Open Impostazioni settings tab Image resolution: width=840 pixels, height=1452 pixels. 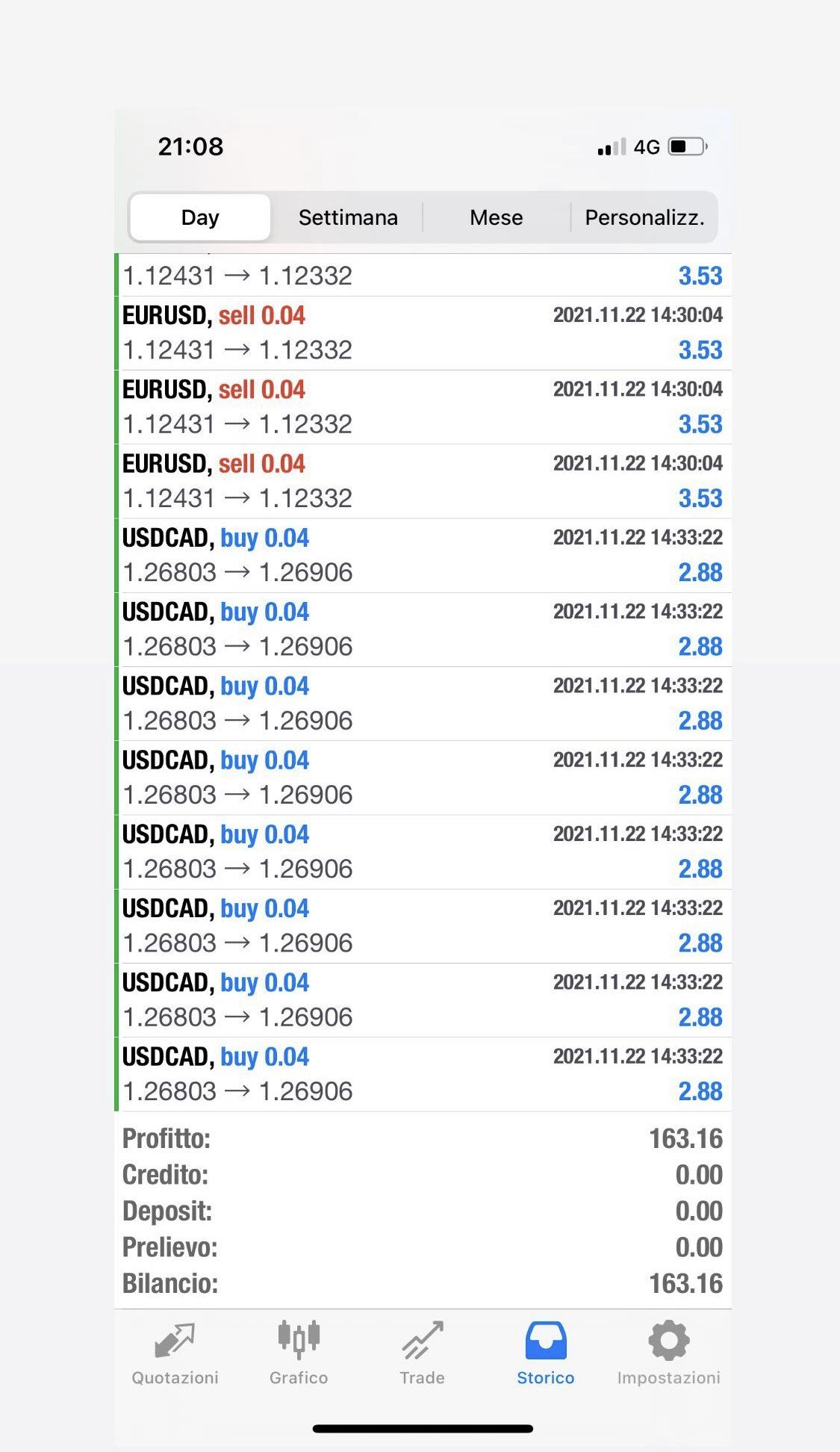pyautogui.click(x=668, y=1353)
